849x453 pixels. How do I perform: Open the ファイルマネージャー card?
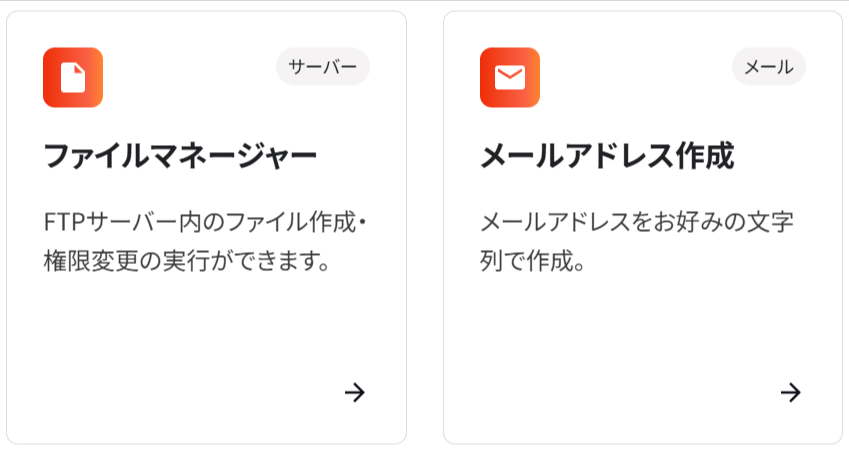click(206, 227)
